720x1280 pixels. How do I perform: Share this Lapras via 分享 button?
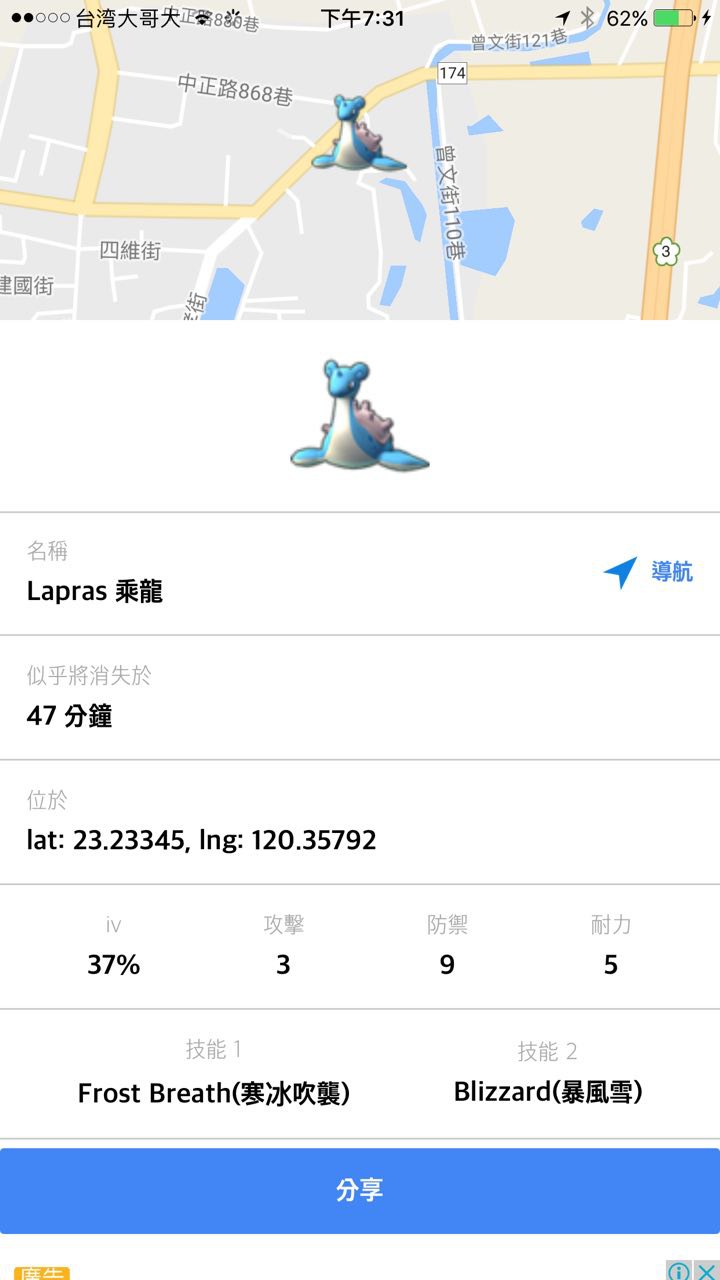(360, 1190)
